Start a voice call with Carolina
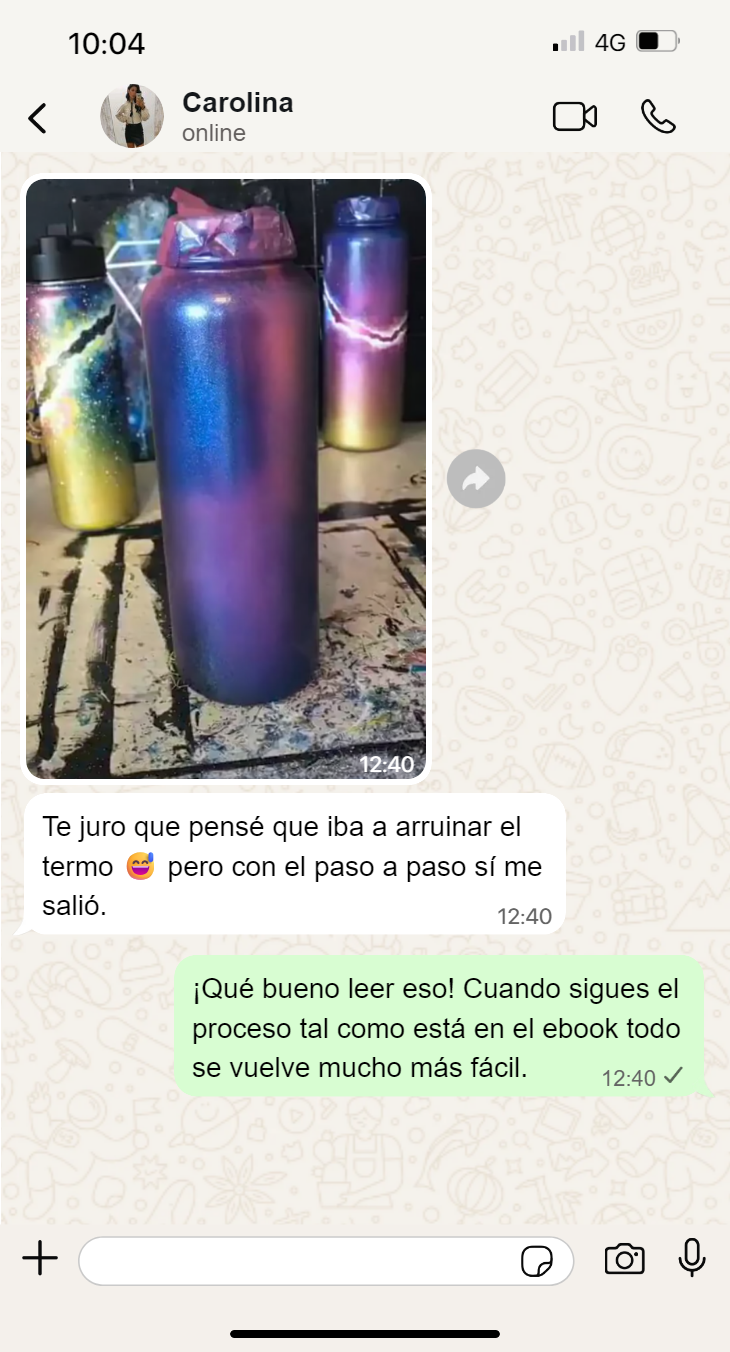This screenshot has width=730, height=1352. (658, 117)
